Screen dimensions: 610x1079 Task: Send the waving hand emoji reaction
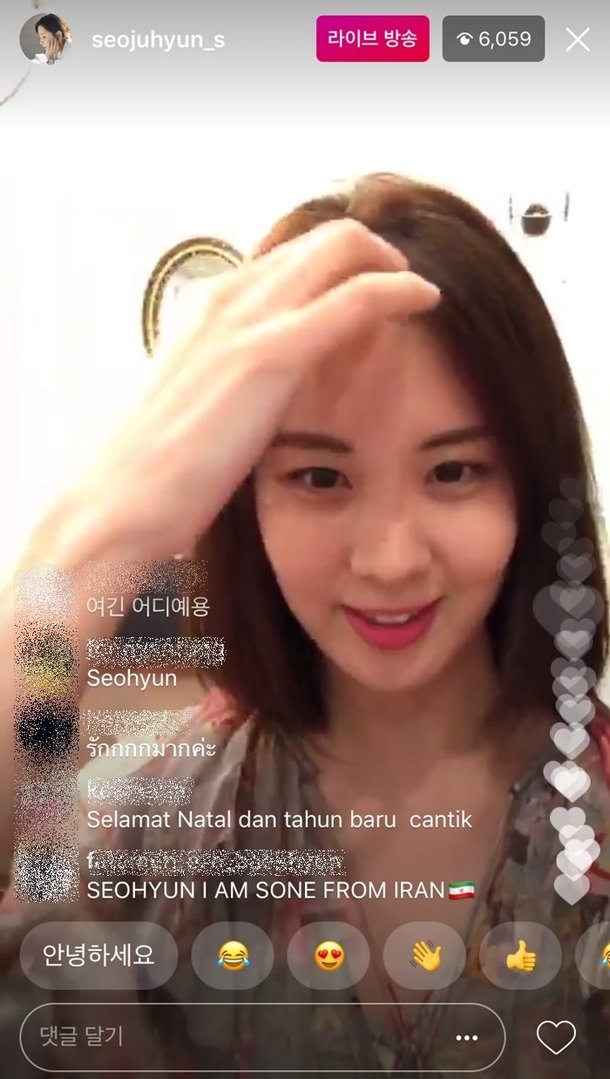click(x=424, y=956)
